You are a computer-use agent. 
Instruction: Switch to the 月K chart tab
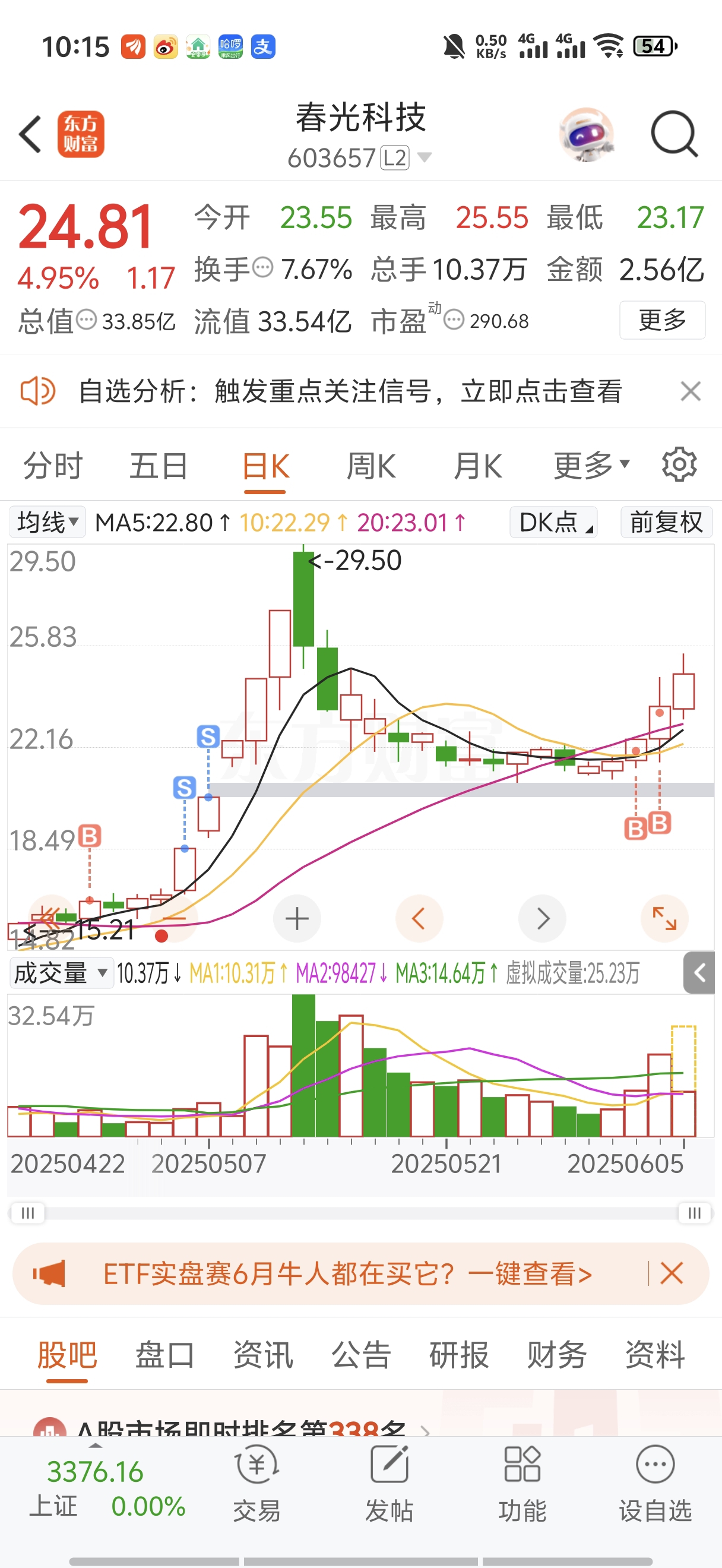(x=478, y=466)
